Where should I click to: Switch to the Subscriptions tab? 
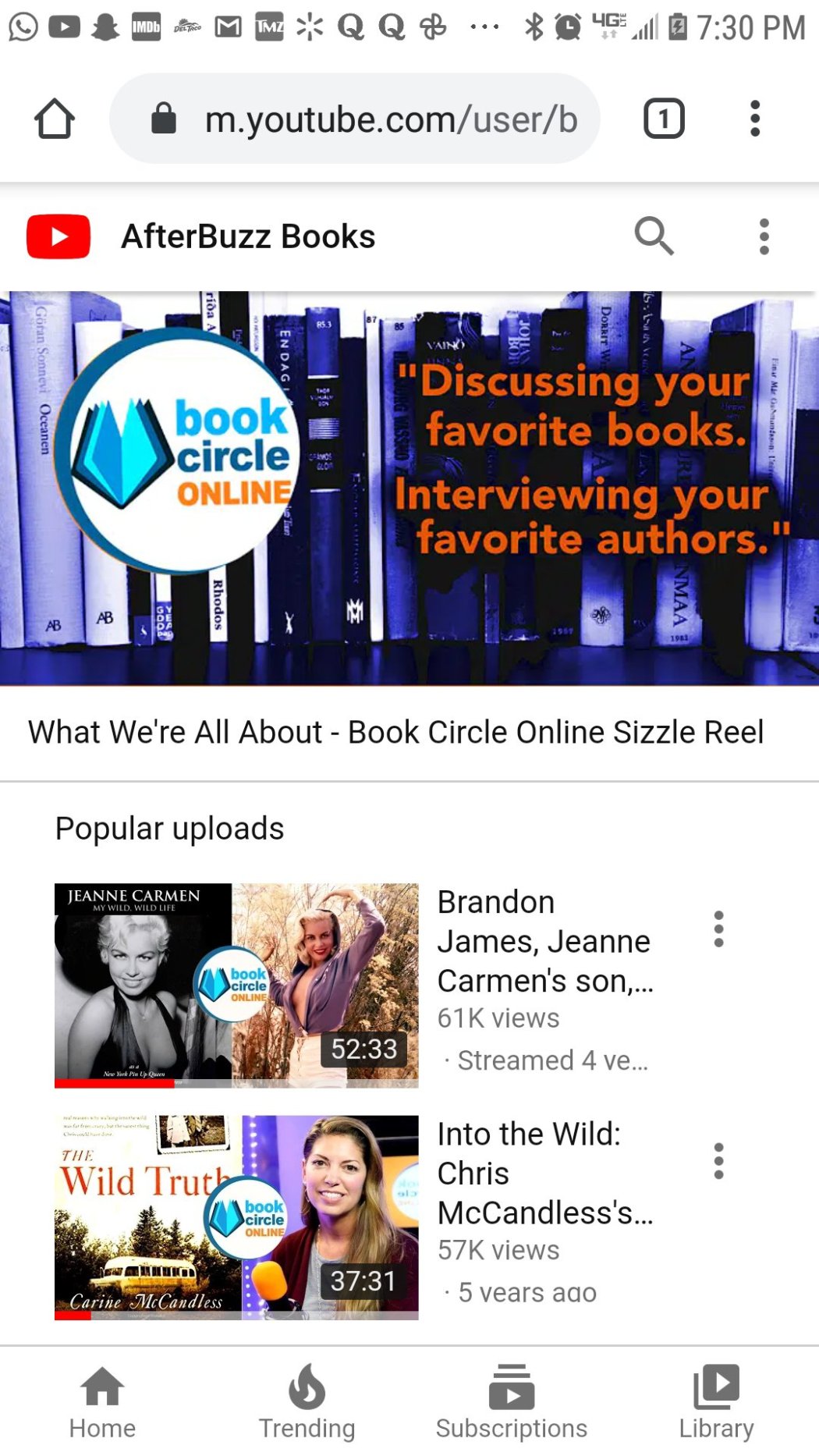pos(511,1402)
